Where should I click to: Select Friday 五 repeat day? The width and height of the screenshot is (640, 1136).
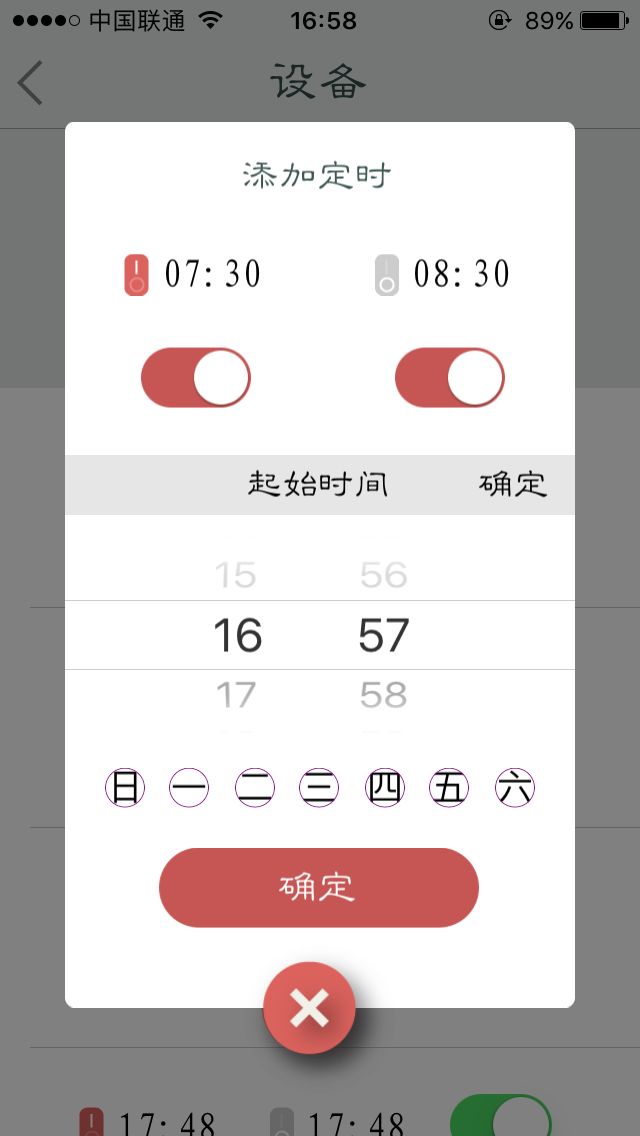click(x=449, y=788)
